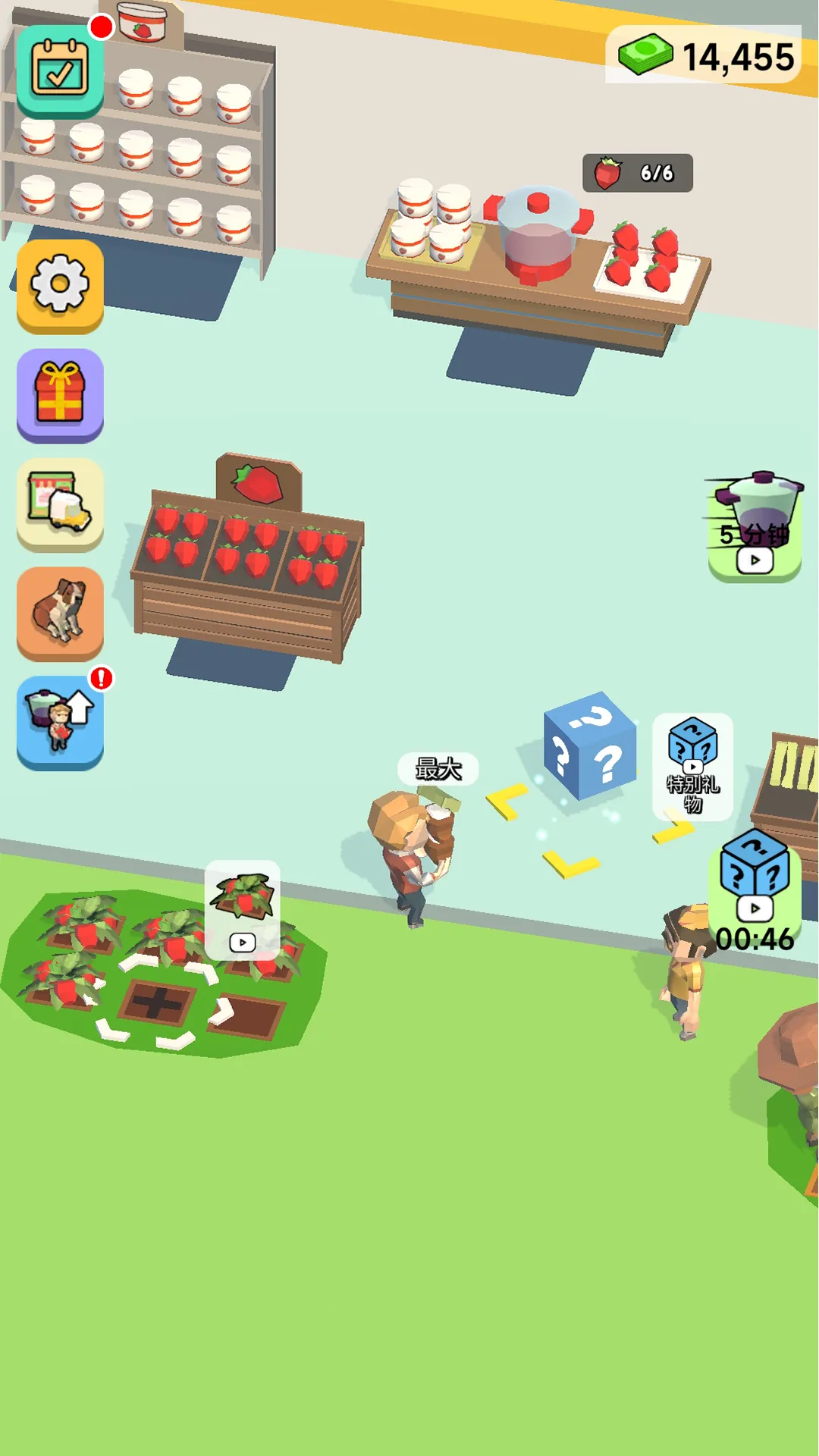Image resolution: width=819 pixels, height=1456 pixels.
Task: Add a new plot with the plus tile
Action: [157, 1003]
